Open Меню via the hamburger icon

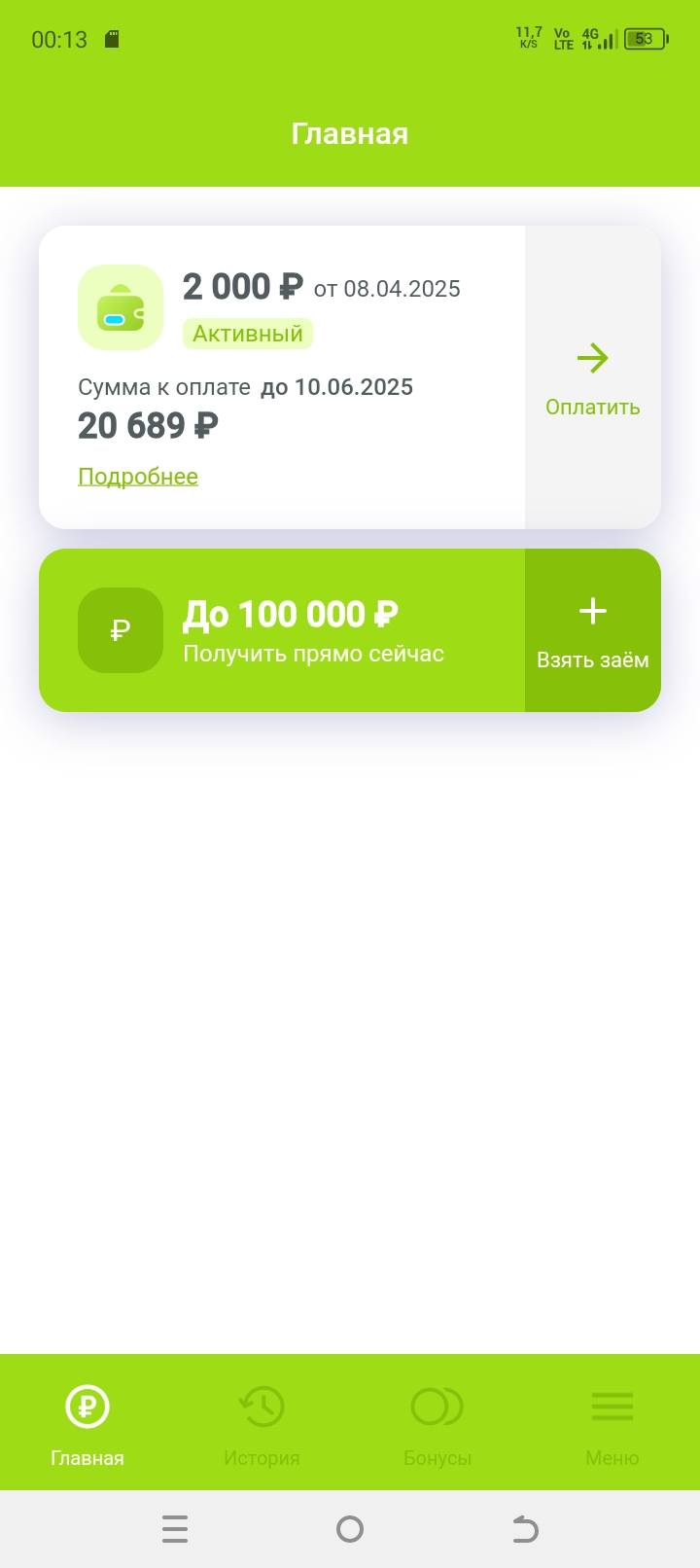(612, 1406)
